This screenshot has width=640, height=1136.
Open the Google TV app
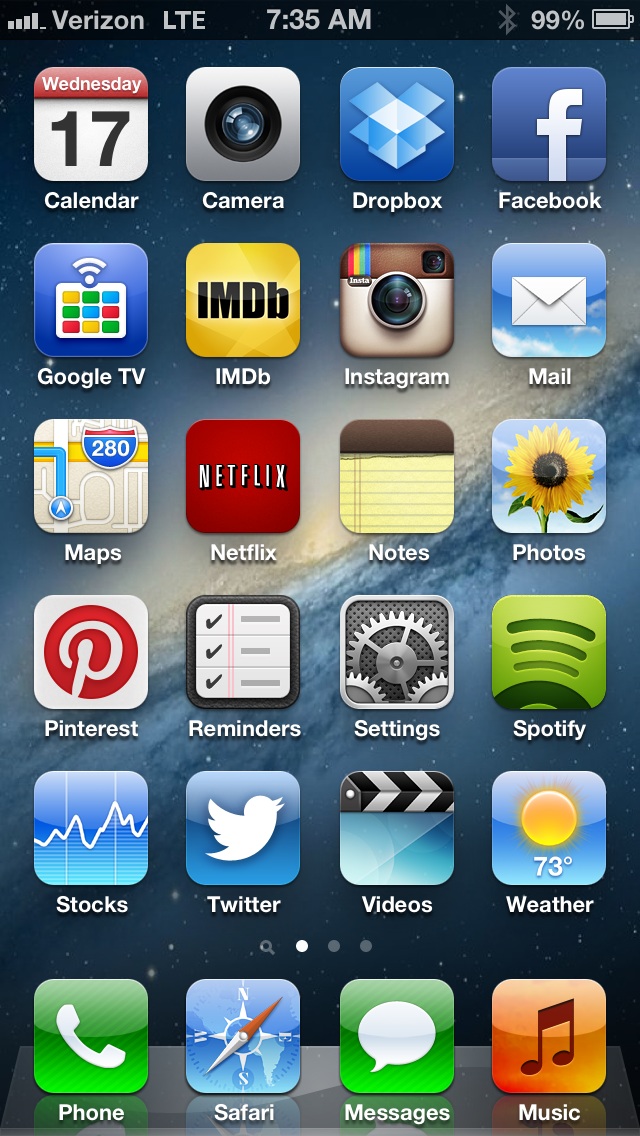pyautogui.click(x=91, y=300)
